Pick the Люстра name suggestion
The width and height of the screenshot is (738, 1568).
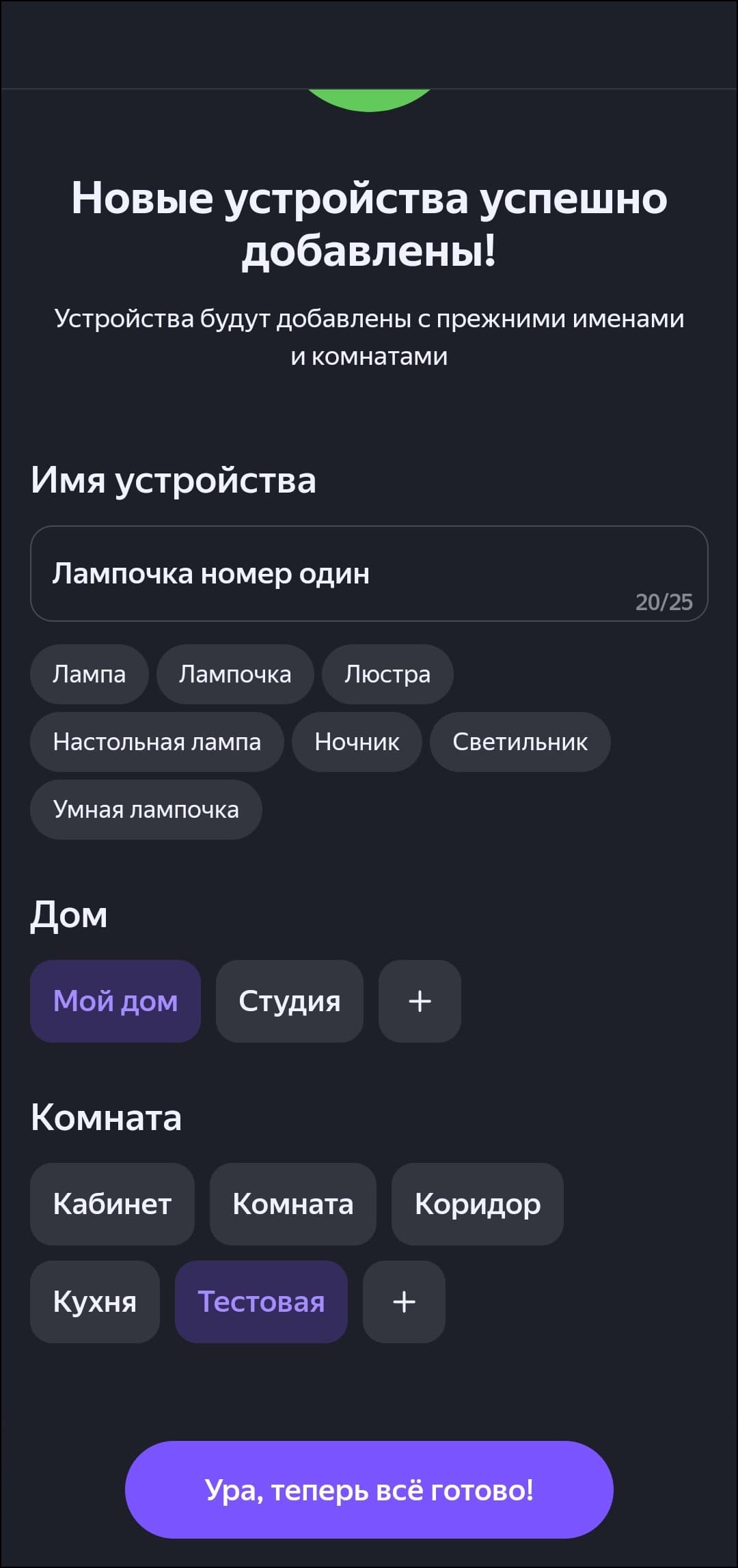[x=387, y=674]
